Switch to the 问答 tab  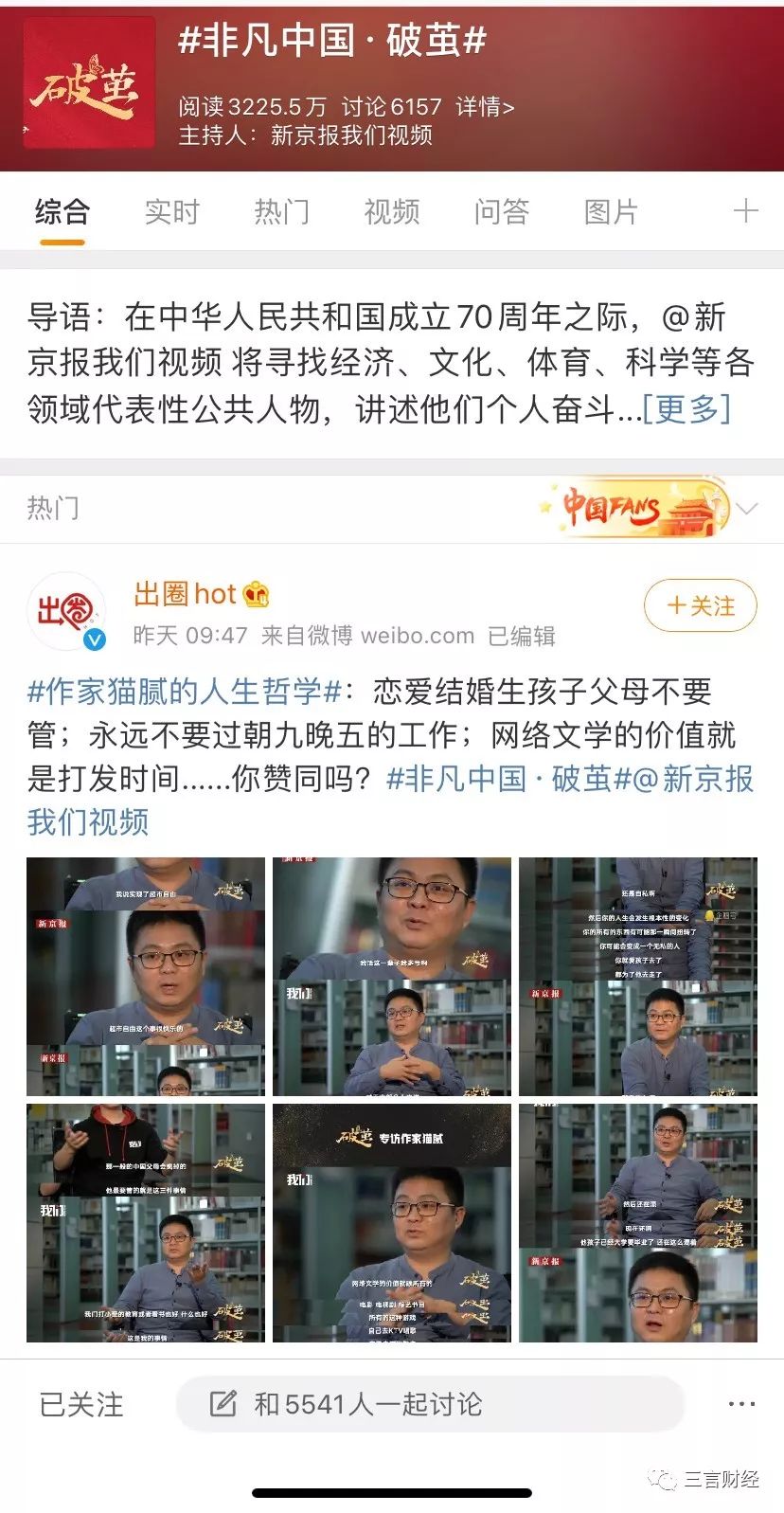502,212
